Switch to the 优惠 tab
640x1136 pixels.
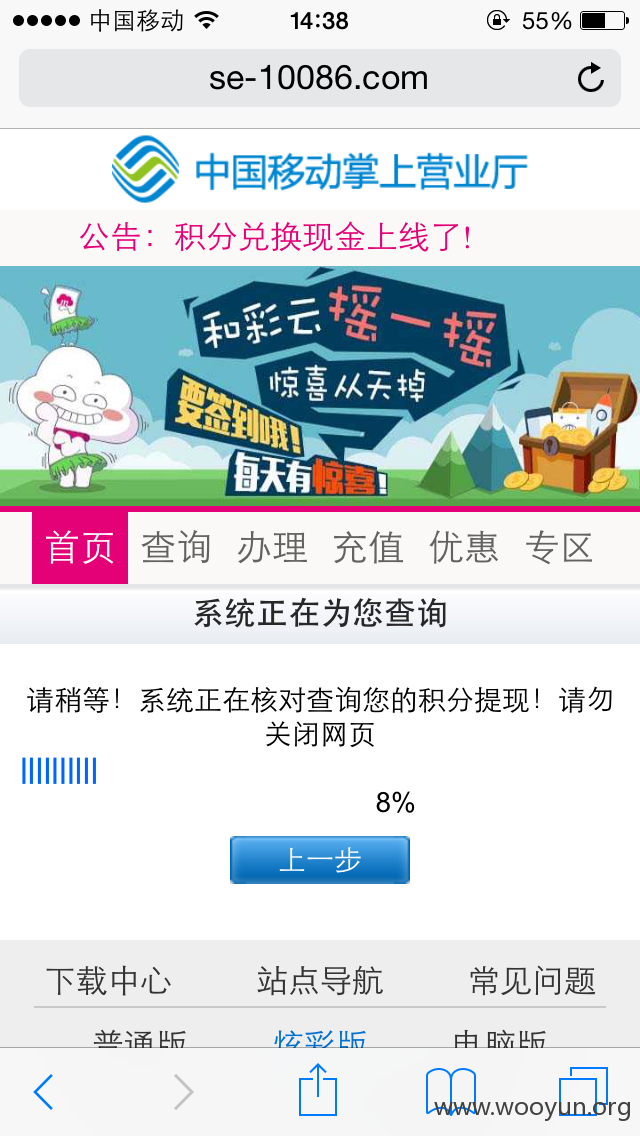tap(464, 548)
